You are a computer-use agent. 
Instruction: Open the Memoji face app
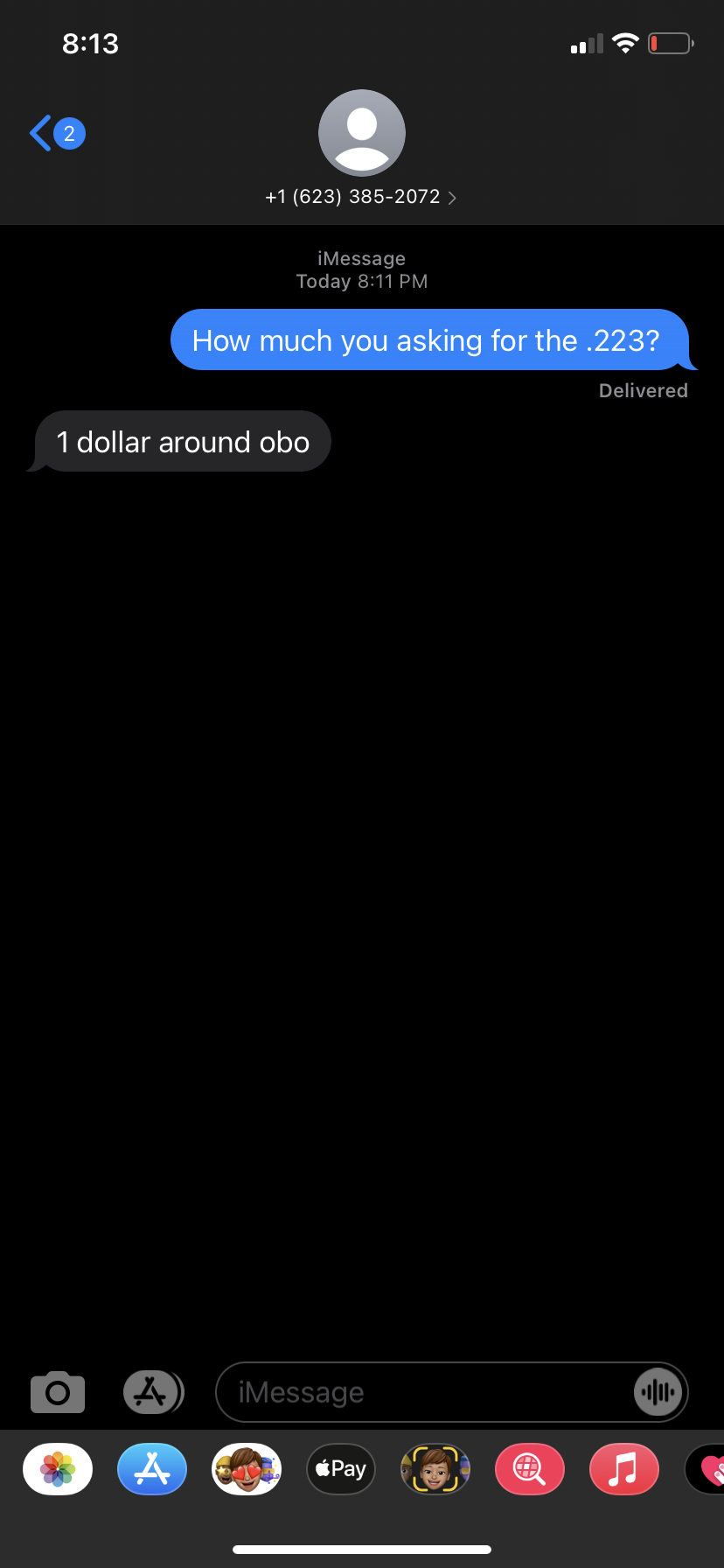(435, 1469)
